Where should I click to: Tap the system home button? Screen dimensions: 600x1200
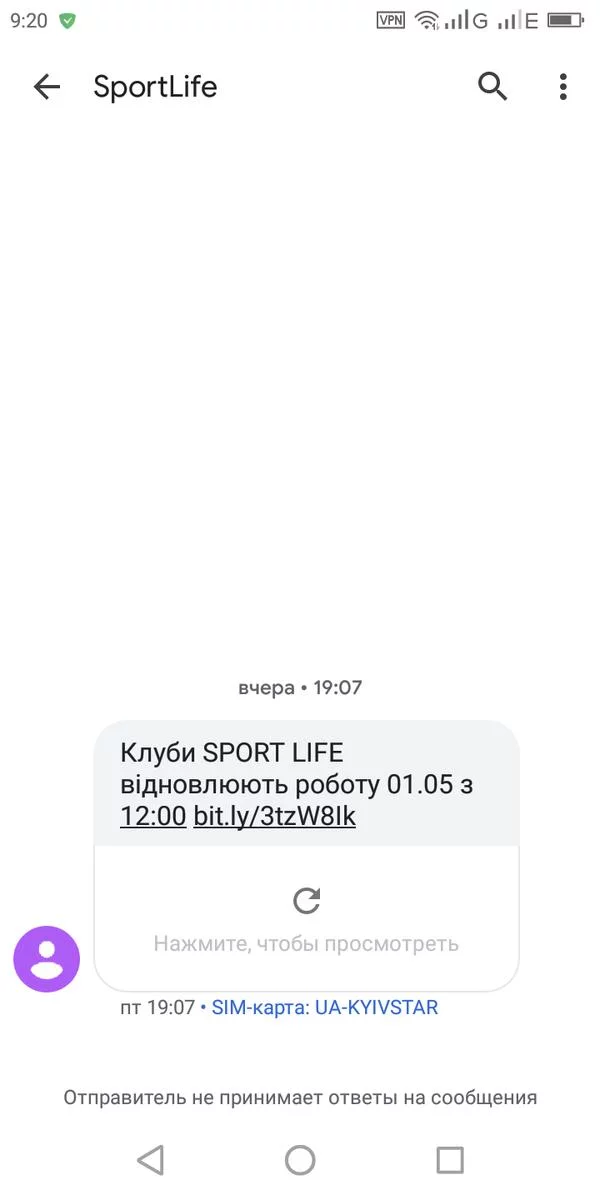[x=300, y=1159]
